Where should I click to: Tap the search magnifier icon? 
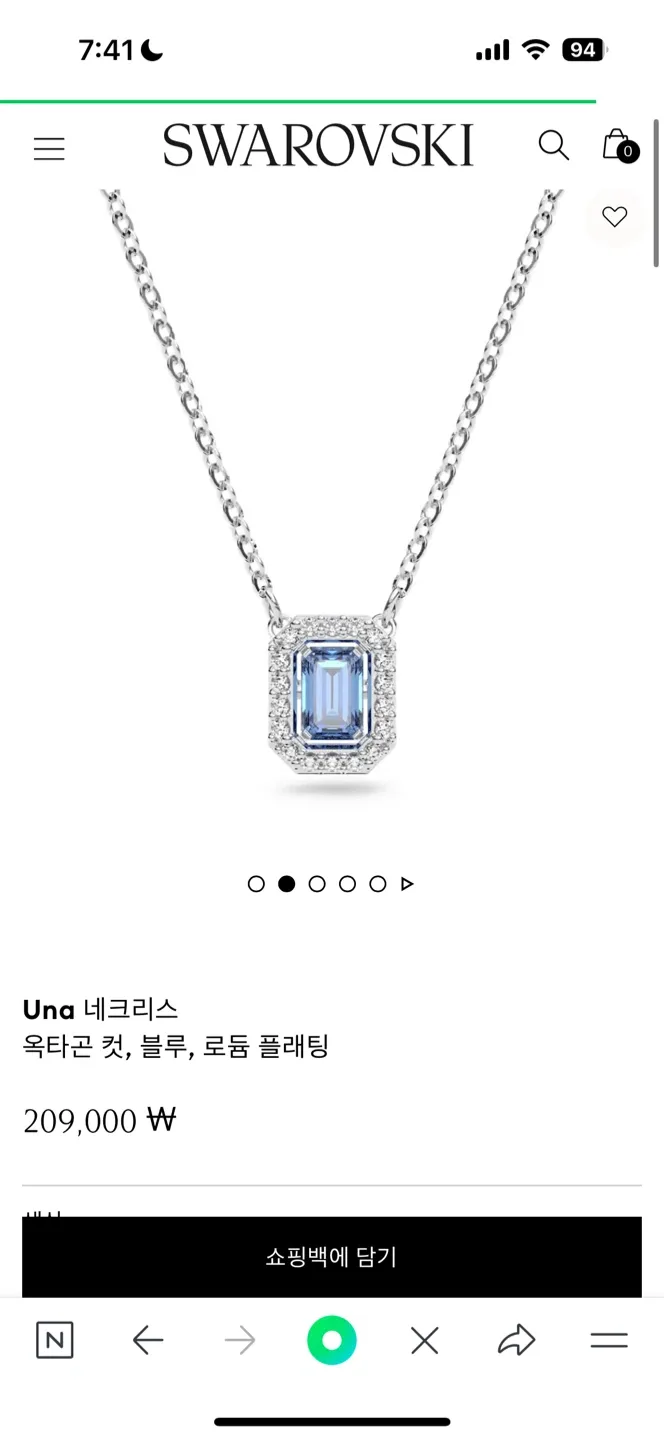(x=553, y=145)
